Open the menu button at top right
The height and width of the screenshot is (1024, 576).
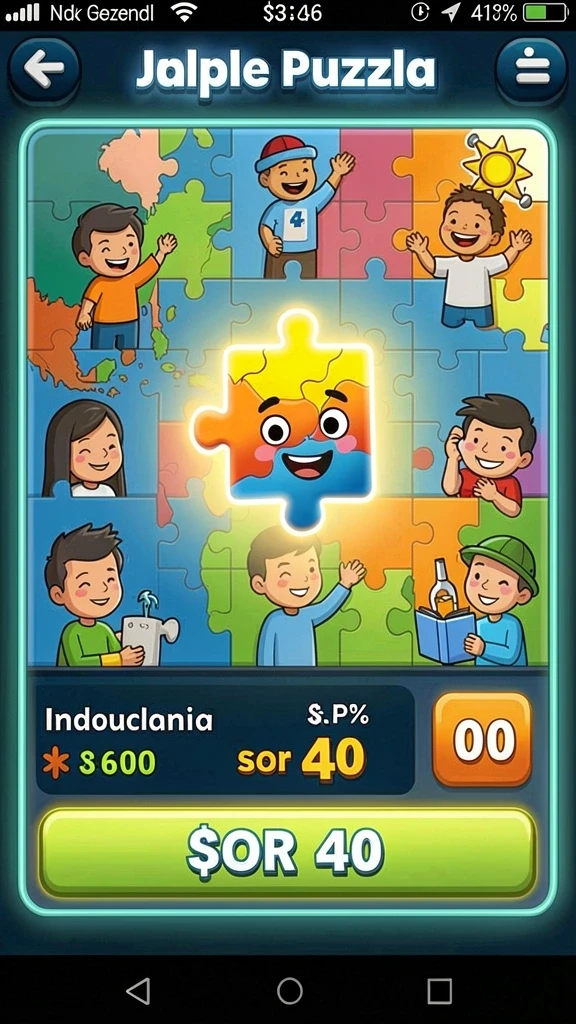[x=532, y=70]
